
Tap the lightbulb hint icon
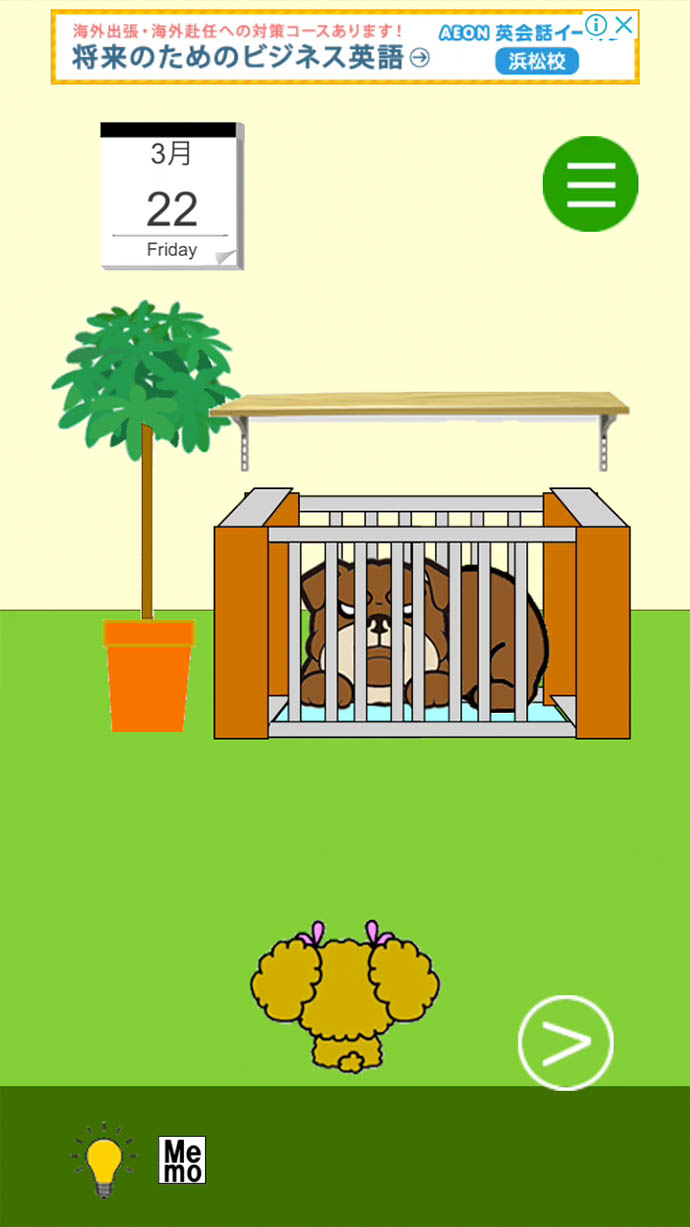click(x=103, y=1160)
